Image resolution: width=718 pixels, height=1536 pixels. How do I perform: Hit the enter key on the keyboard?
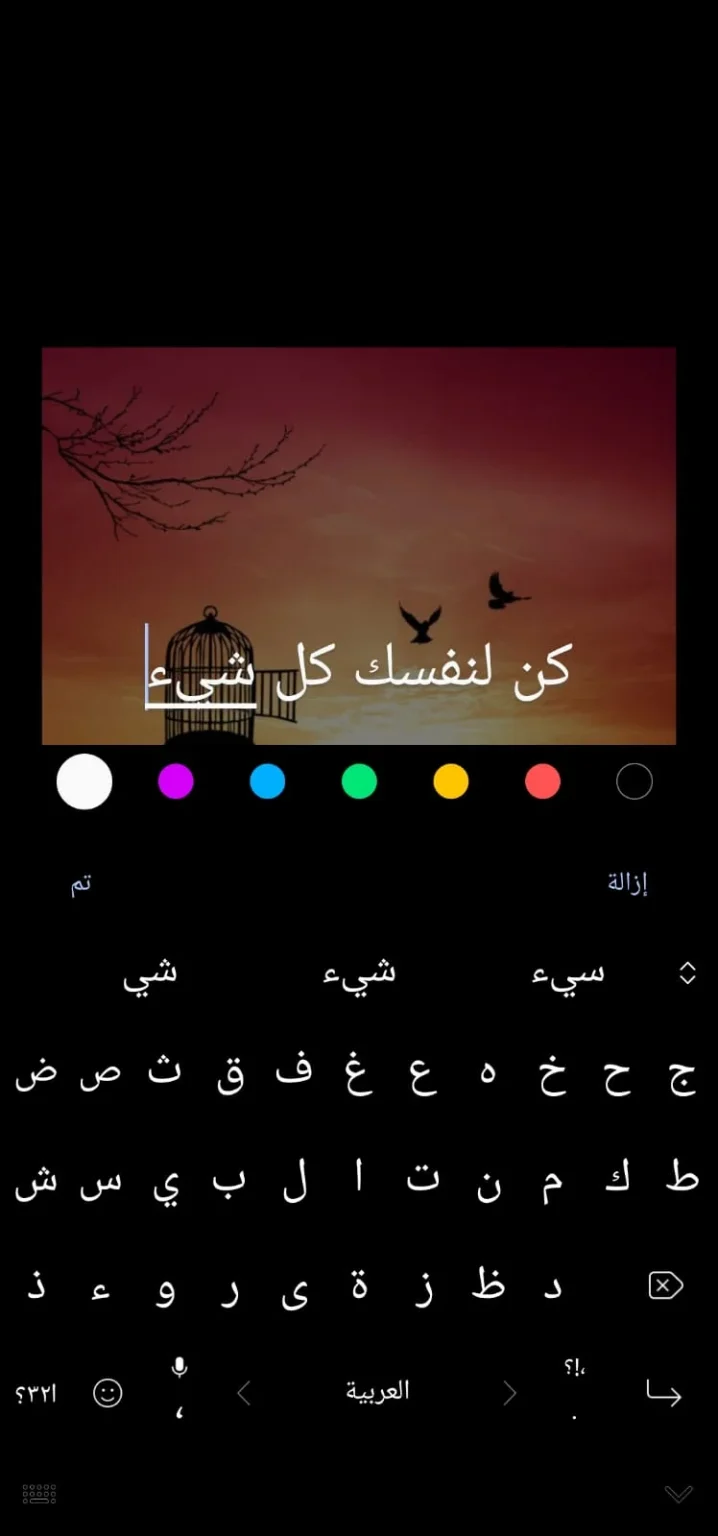[x=664, y=1393]
